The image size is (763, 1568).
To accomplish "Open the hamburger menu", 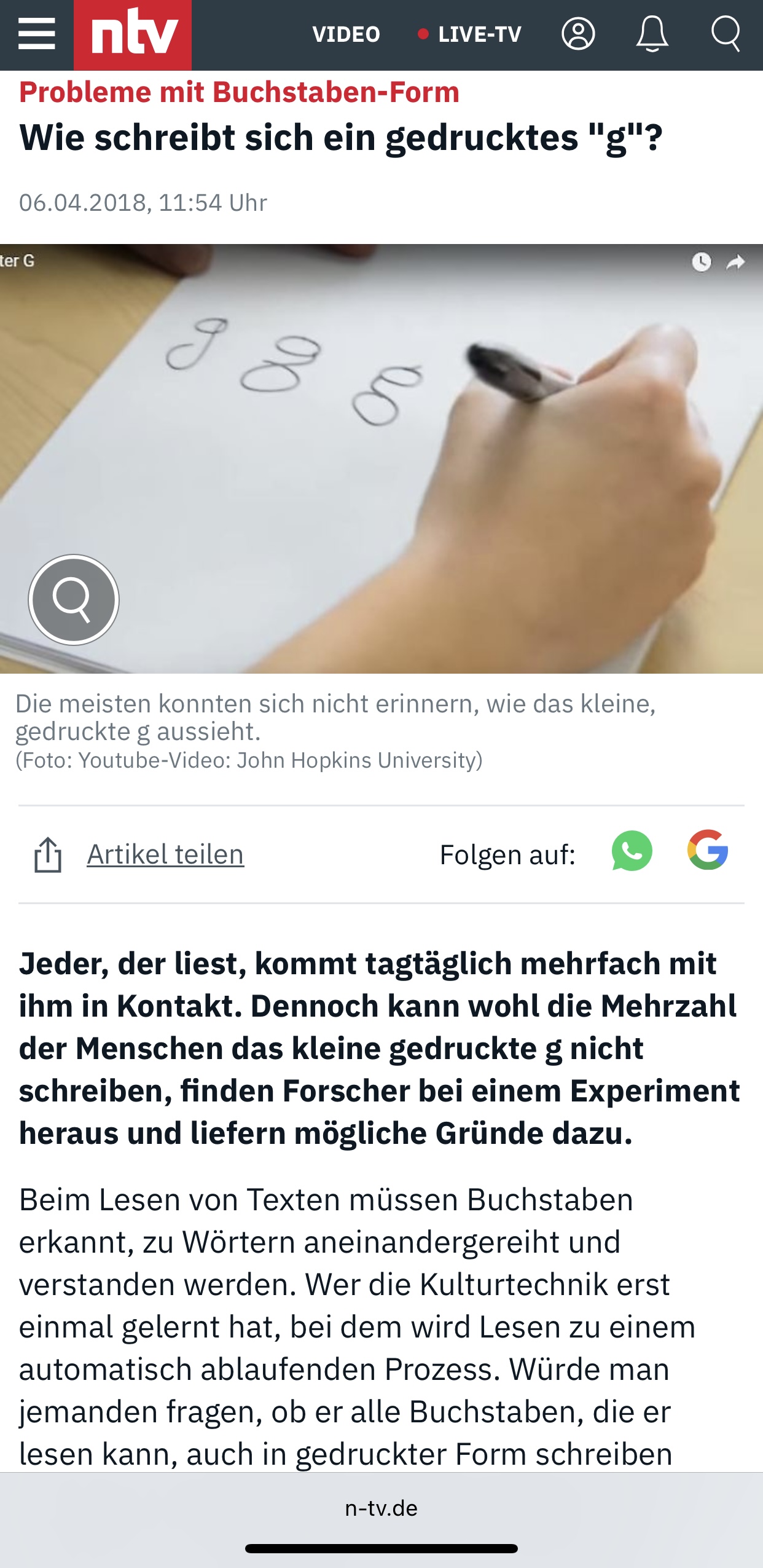I will 37,34.
